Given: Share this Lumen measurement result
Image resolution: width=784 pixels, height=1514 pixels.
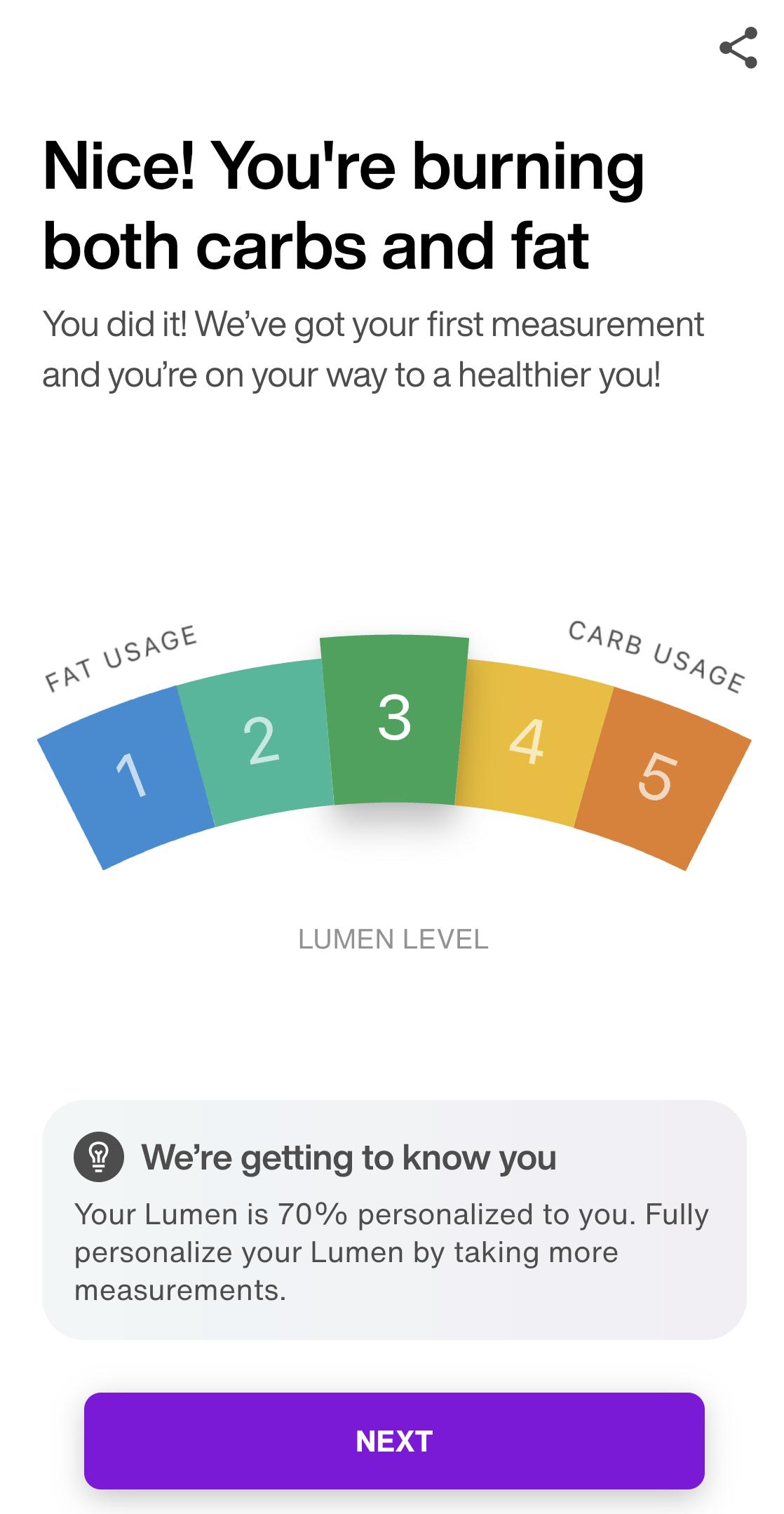Looking at the screenshot, I should click(x=738, y=48).
